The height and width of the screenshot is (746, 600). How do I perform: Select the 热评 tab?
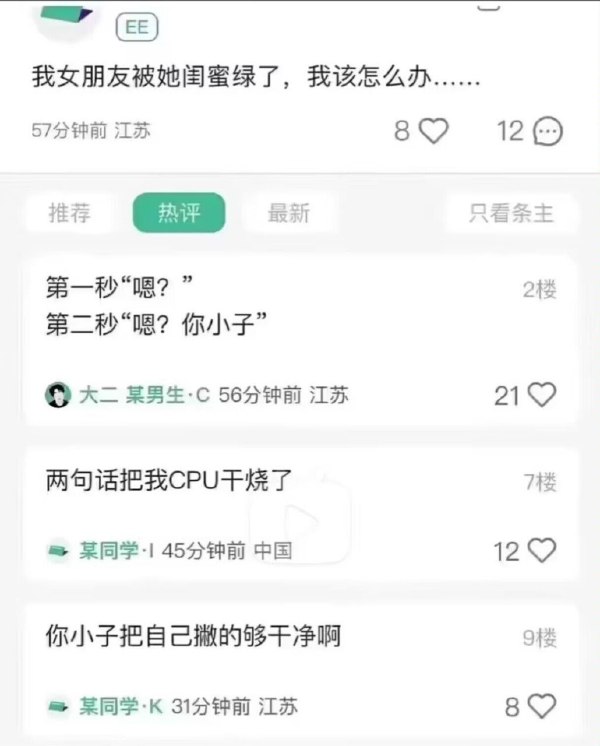point(179,213)
